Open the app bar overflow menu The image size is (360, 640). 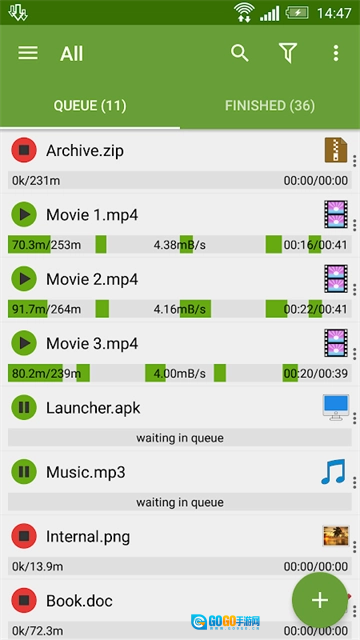pos(336,53)
